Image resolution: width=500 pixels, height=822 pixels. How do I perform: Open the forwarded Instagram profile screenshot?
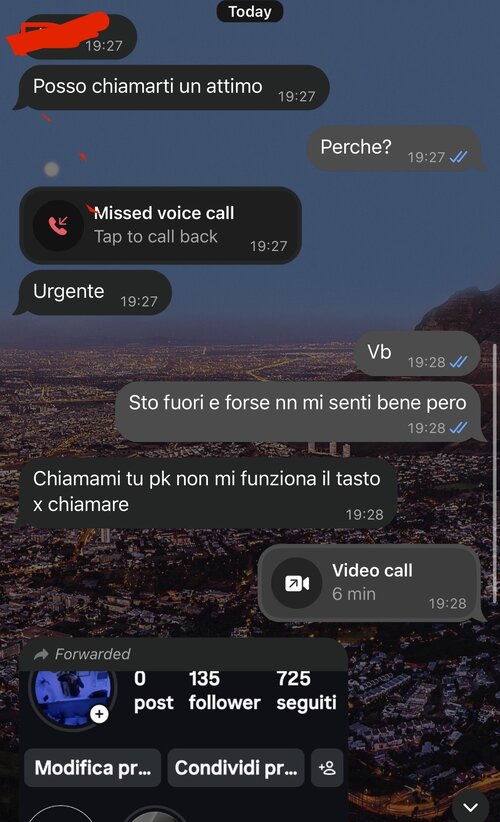click(x=183, y=744)
